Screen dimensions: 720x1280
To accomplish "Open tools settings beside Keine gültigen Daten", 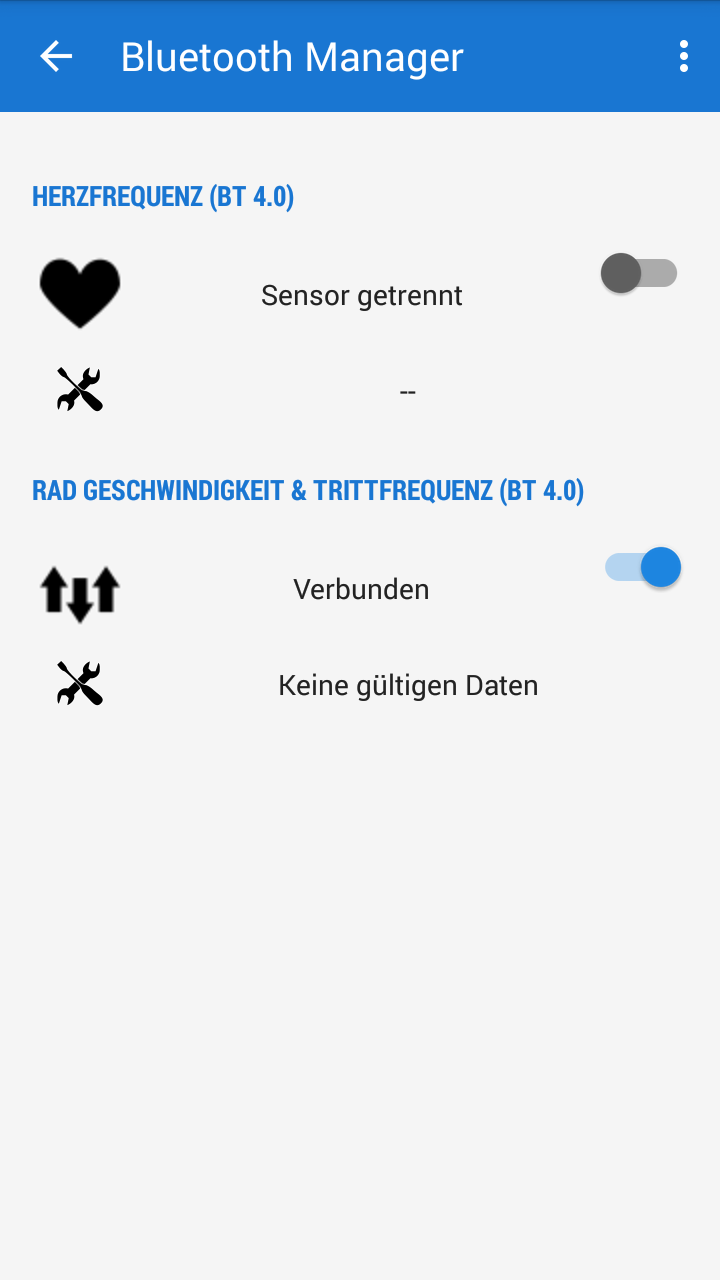I will (x=80, y=684).
